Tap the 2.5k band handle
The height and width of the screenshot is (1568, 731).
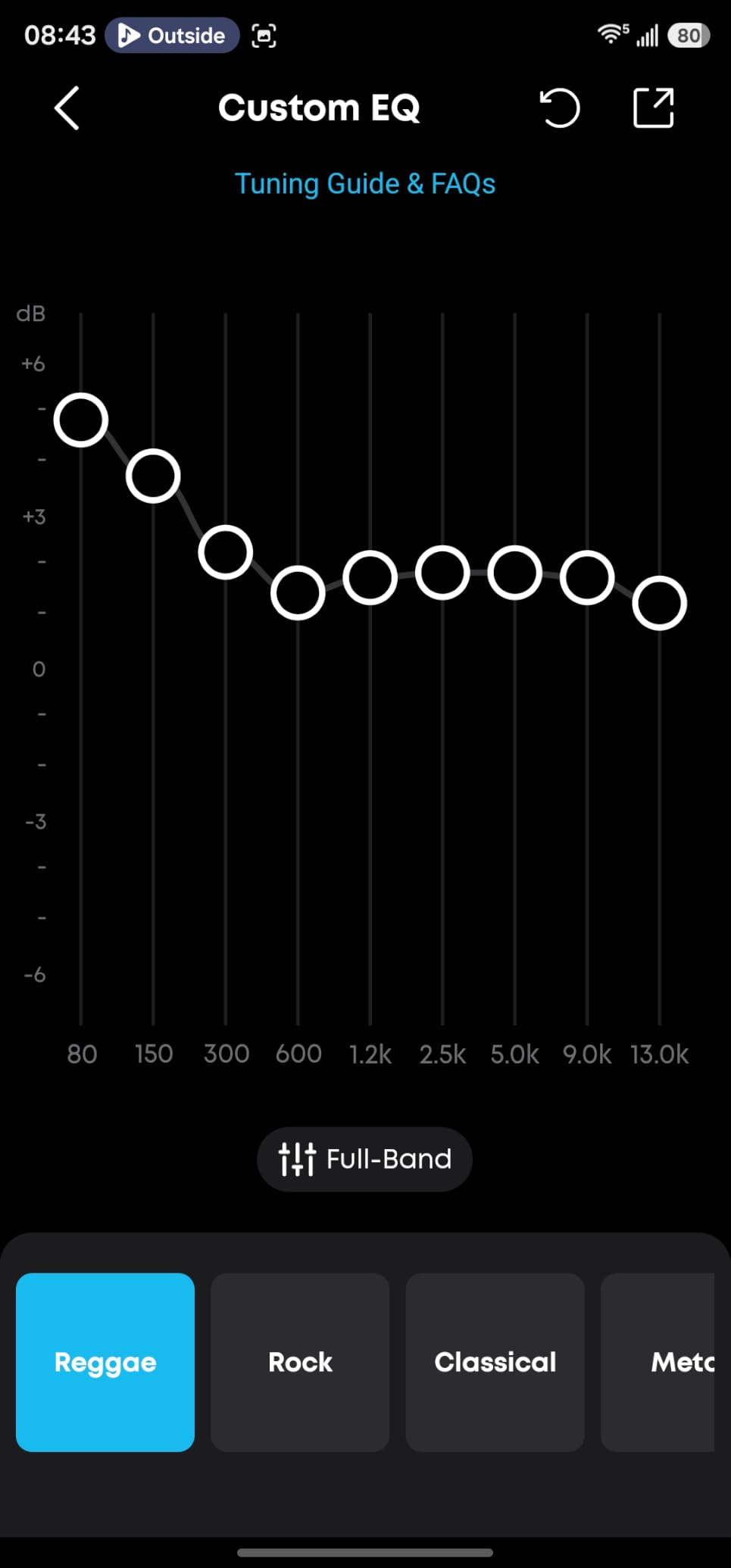click(442, 573)
